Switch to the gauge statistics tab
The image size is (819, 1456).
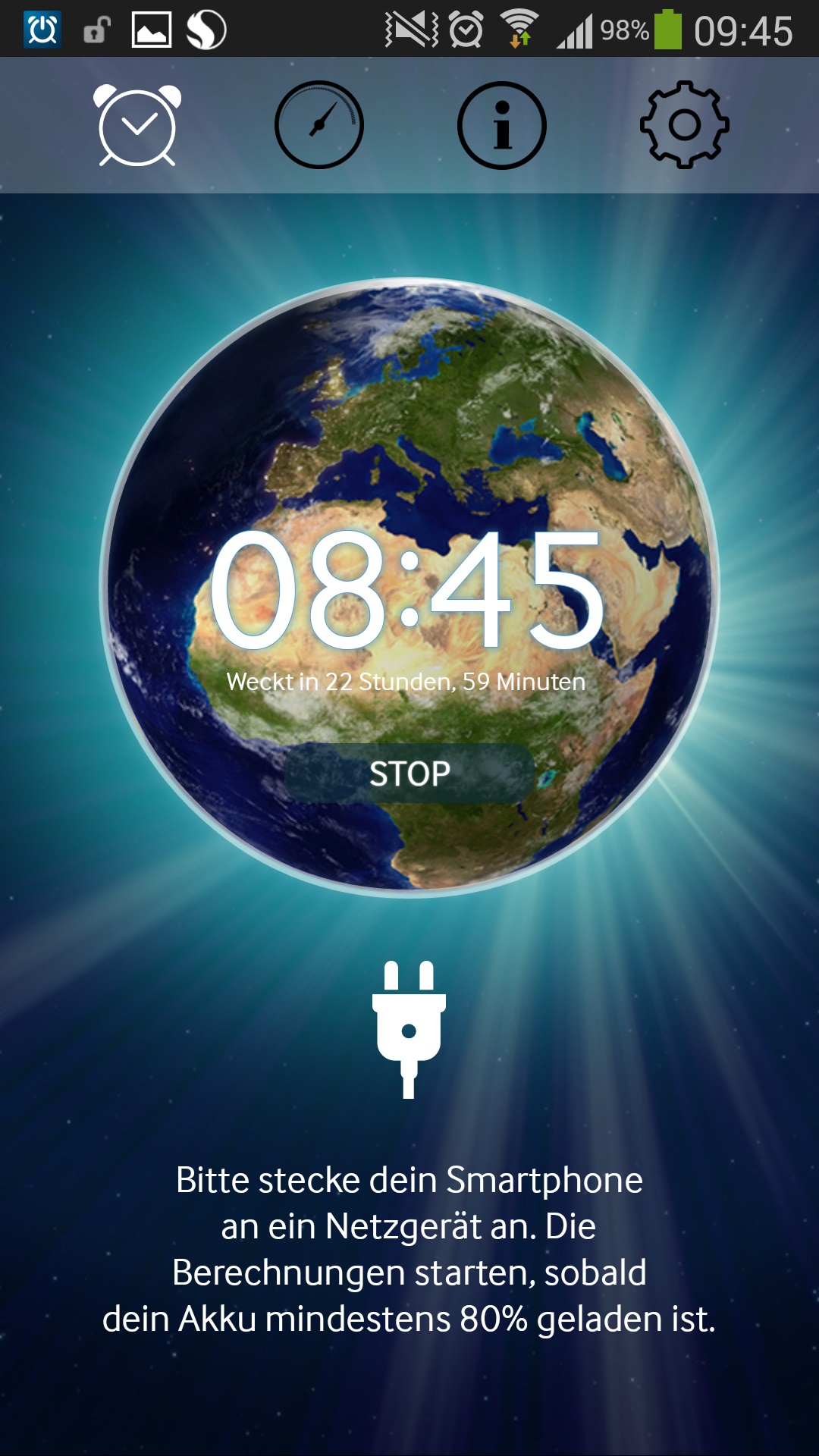[x=319, y=125]
